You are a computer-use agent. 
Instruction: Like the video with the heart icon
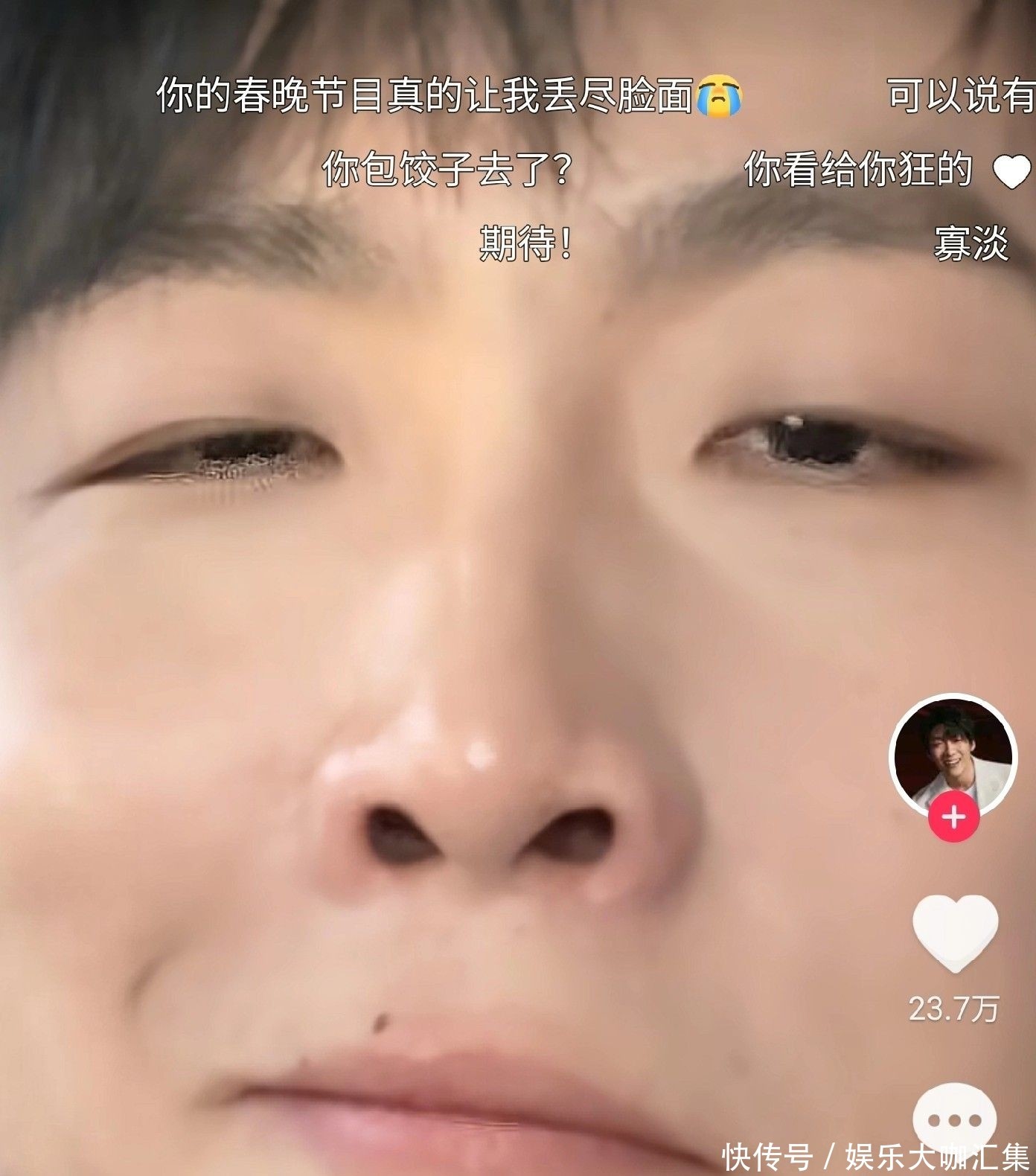click(x=955, y=932)
